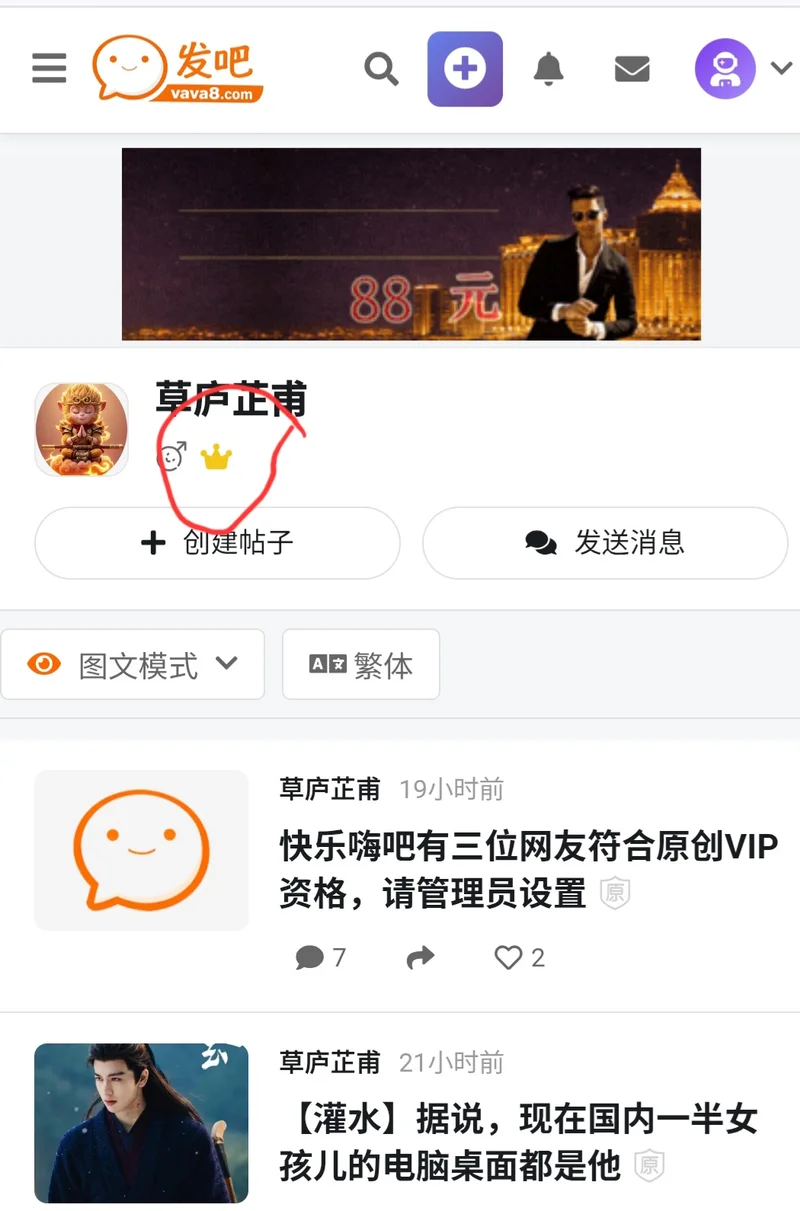Tap 发送消息 to message the user
The width and height of the screenshot is (800, 1211).
(x=605, y=543)
